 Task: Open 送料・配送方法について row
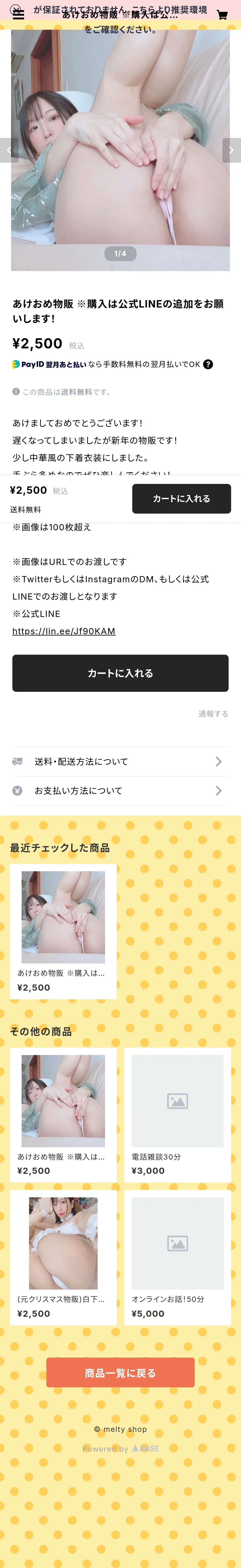pyautogui.click(x=120, y=762)
